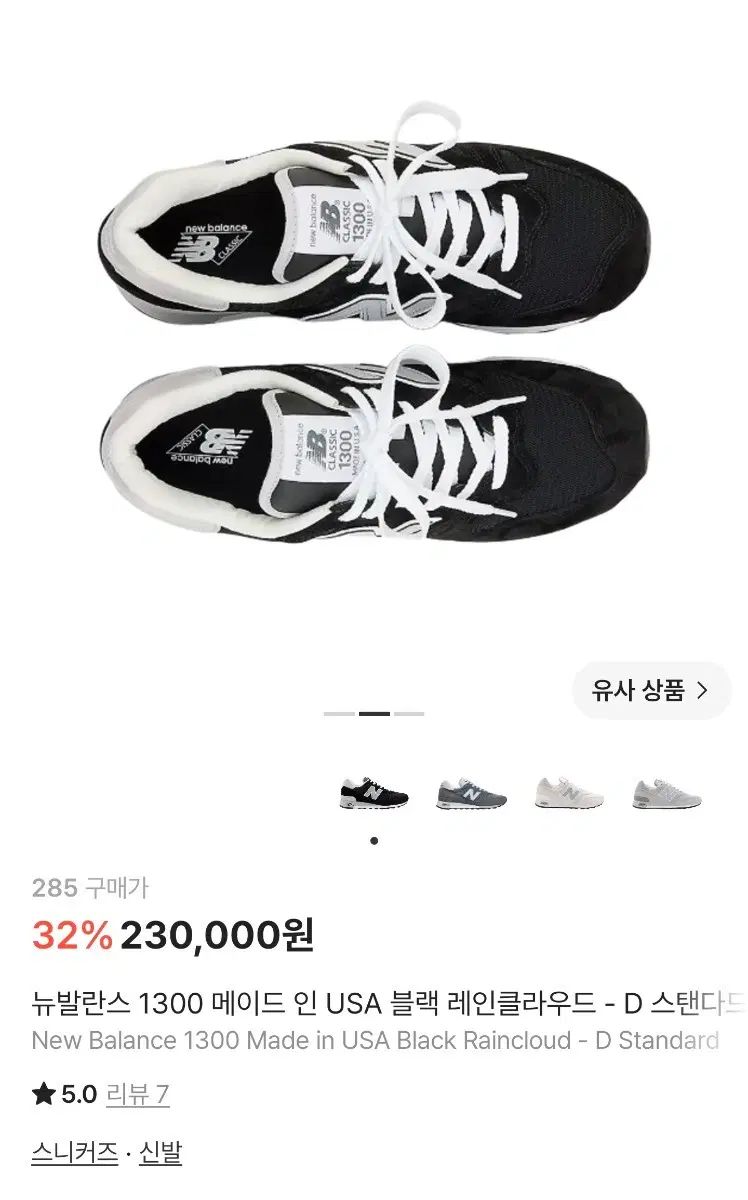Select the off-white colorway thumbnail

(x=569, y=793)
